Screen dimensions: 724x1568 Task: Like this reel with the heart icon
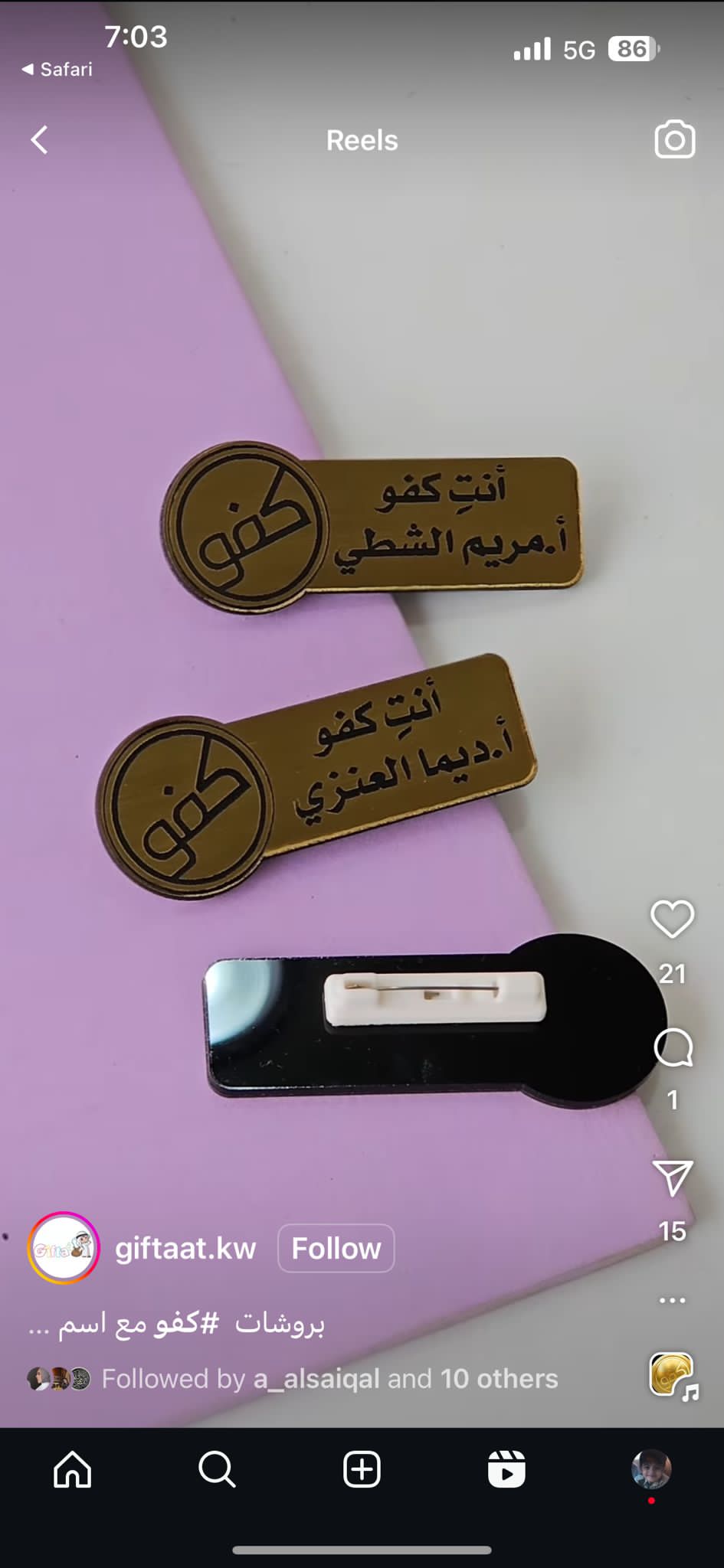(672, 919)
